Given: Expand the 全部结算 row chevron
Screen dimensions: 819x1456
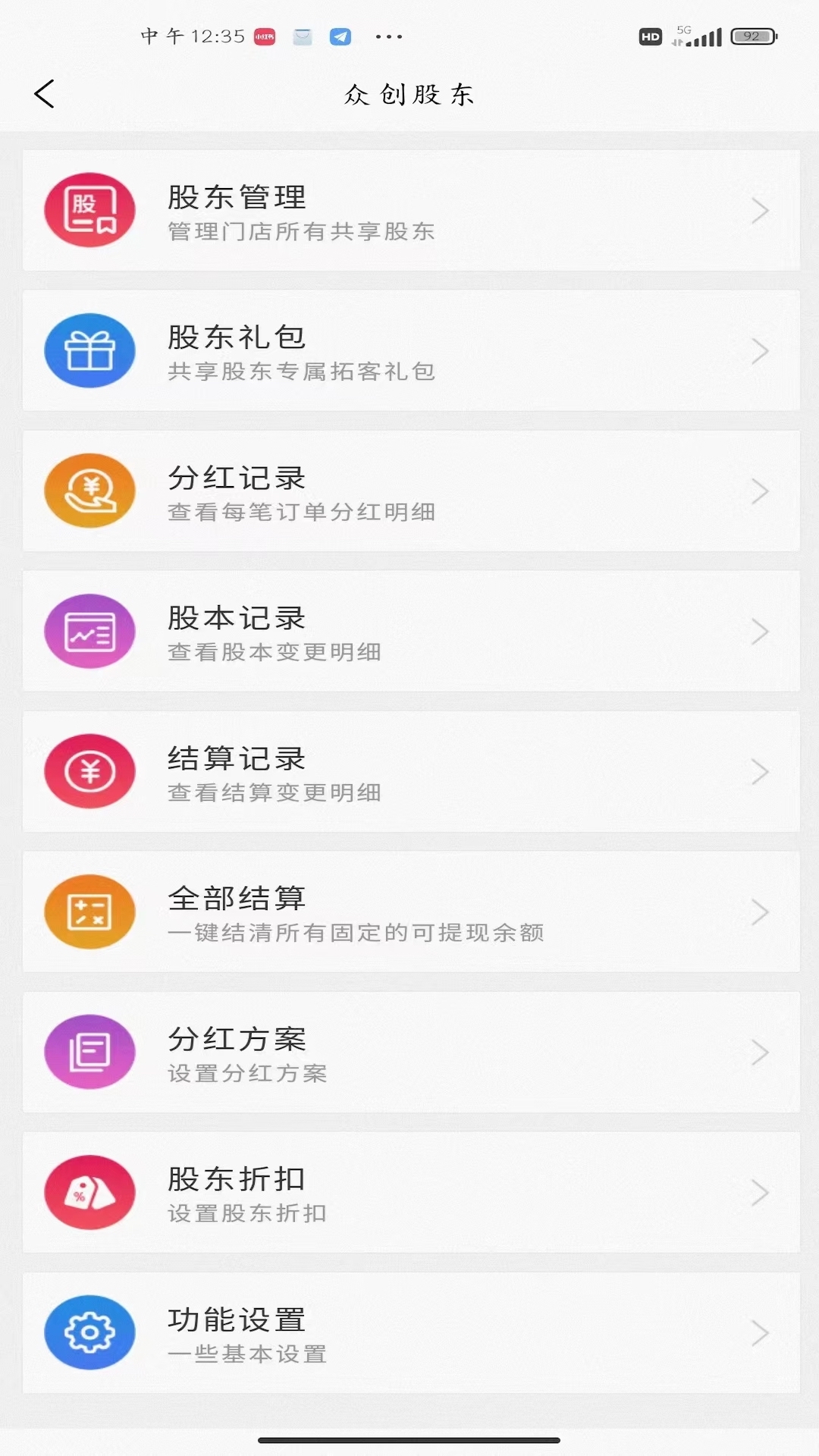Looking at the screenshot, I should 761,912.
